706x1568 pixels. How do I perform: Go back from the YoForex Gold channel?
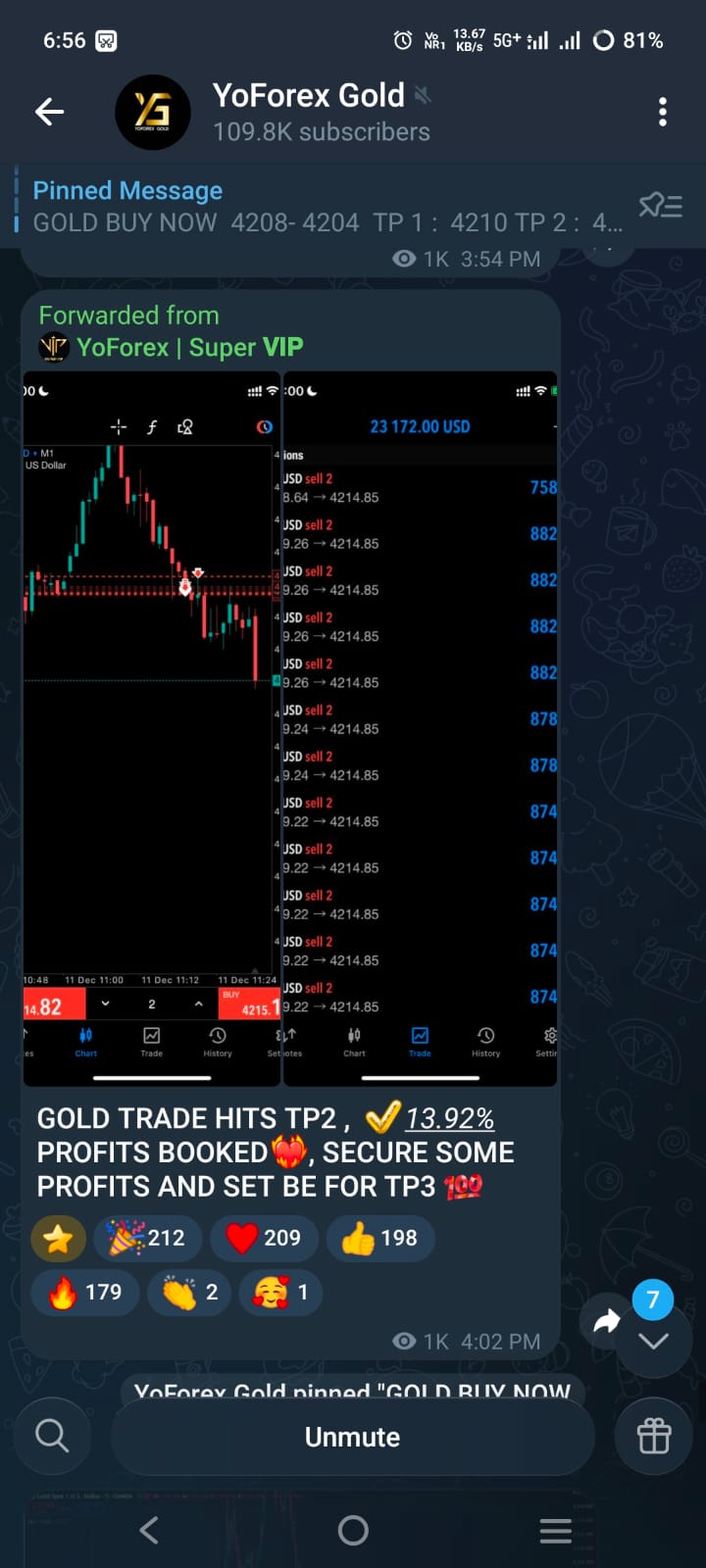pyautogui.click(x=49, y=112)
